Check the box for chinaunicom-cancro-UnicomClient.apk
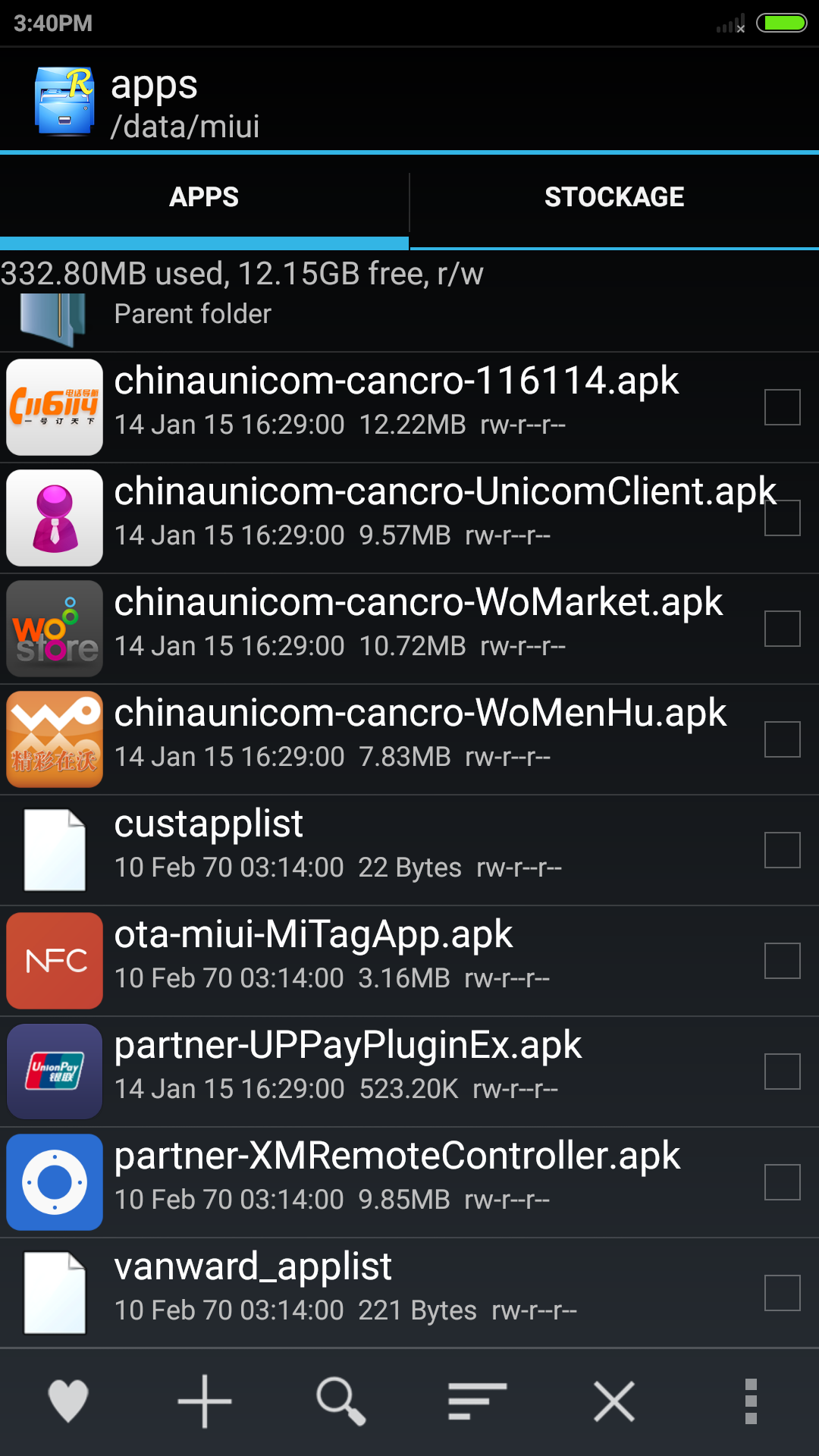This screenshot has width=819, height=1456. (783, 518)
